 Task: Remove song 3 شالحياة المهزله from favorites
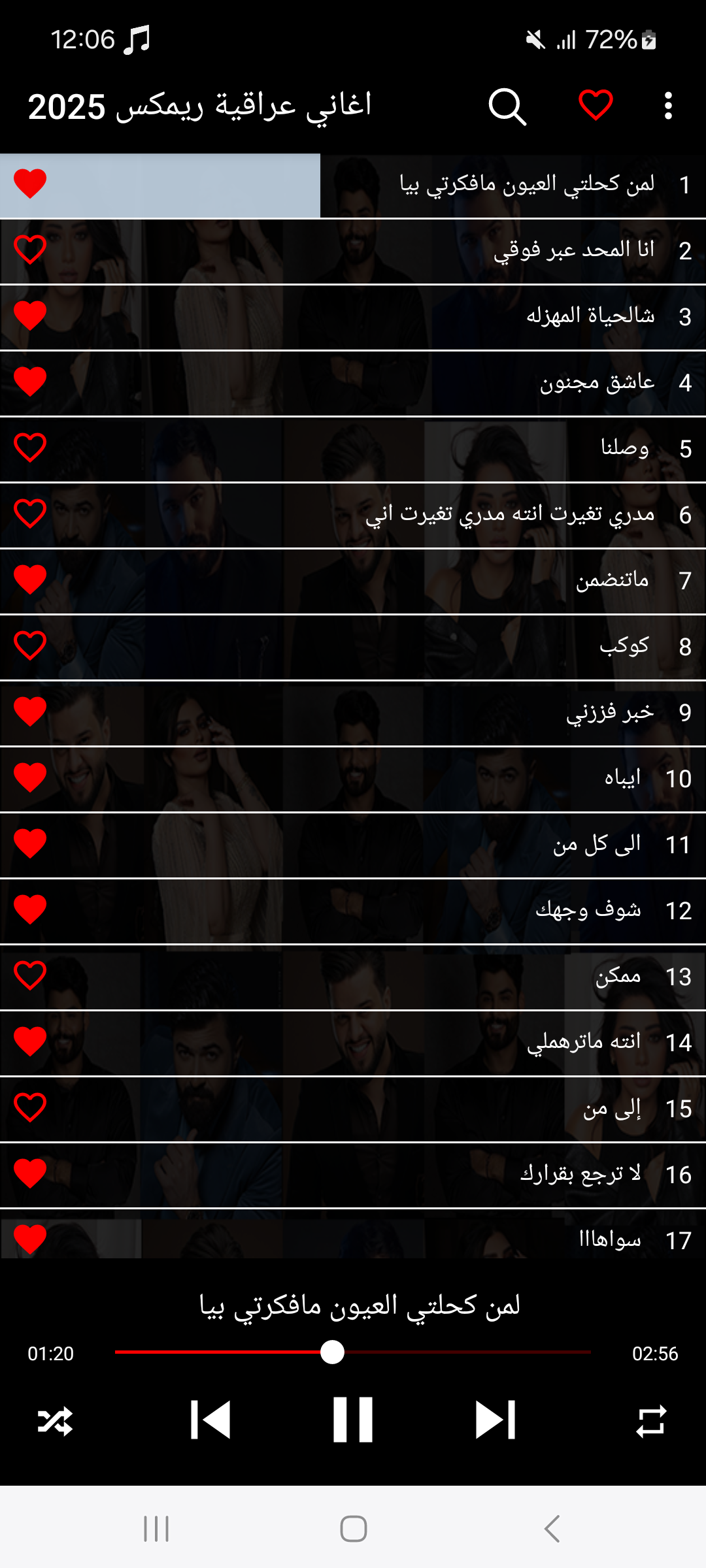30,316
